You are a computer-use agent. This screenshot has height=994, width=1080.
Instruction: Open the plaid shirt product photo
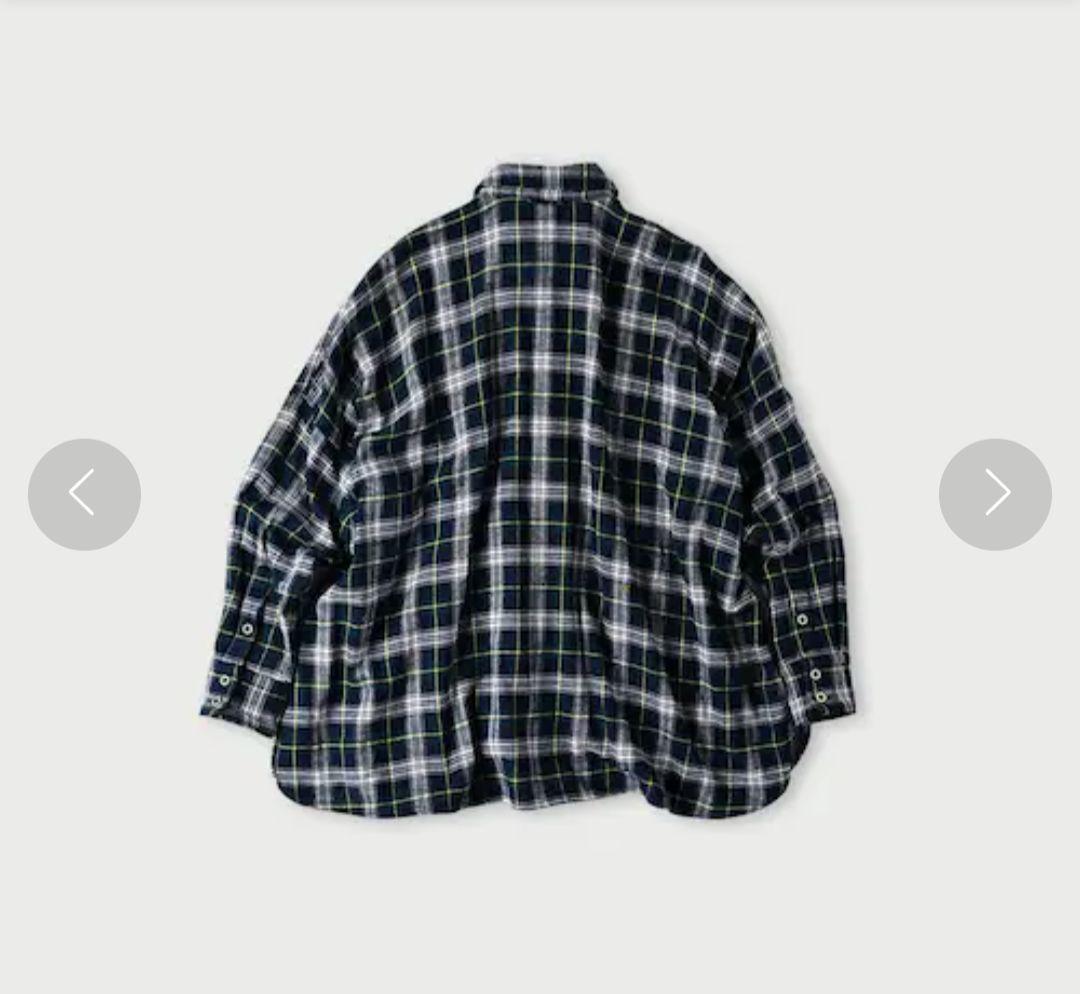point(528,490)
